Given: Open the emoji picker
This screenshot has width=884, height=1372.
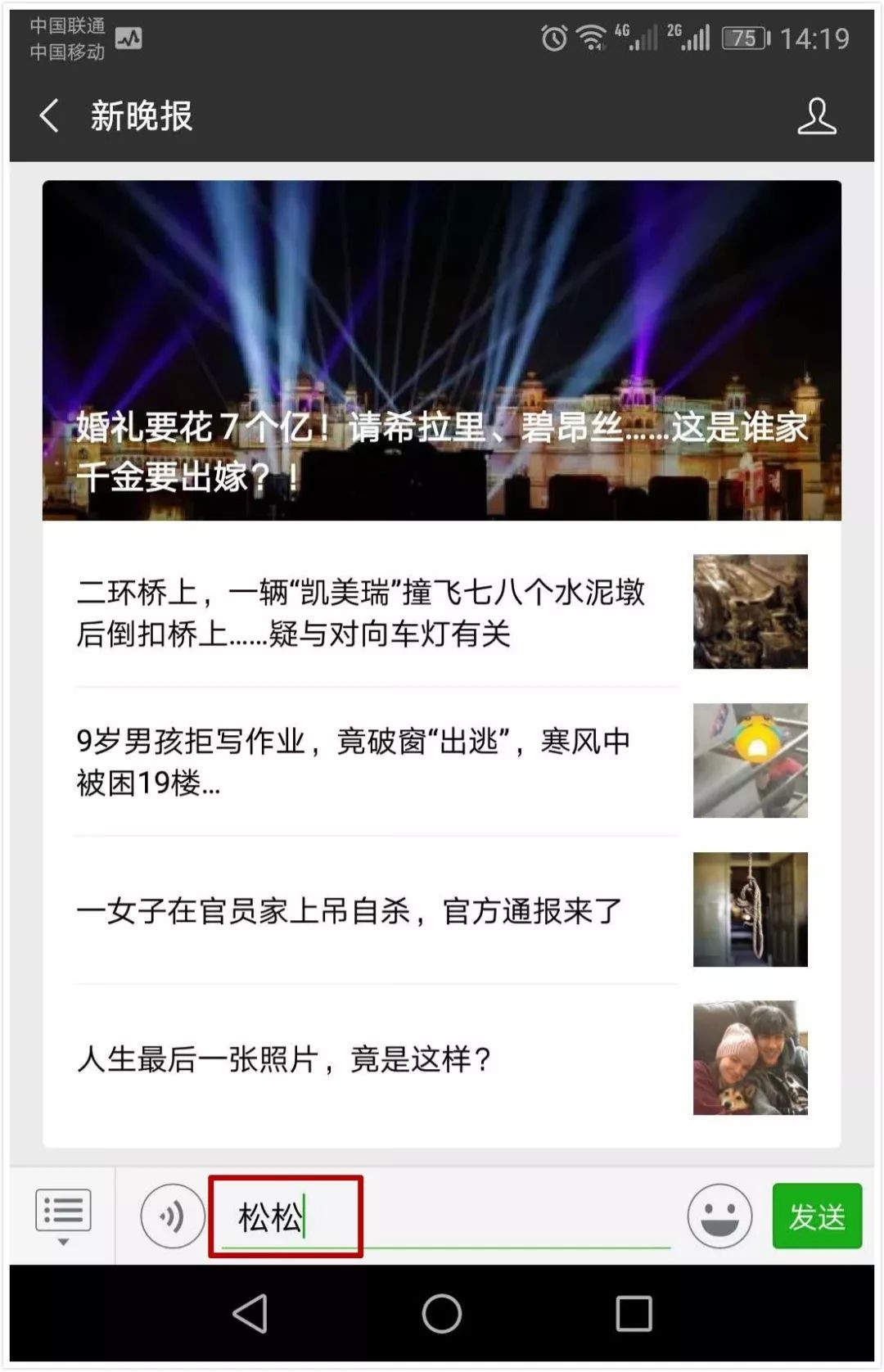Looking at the screenshot, I should coord(719,1216).
